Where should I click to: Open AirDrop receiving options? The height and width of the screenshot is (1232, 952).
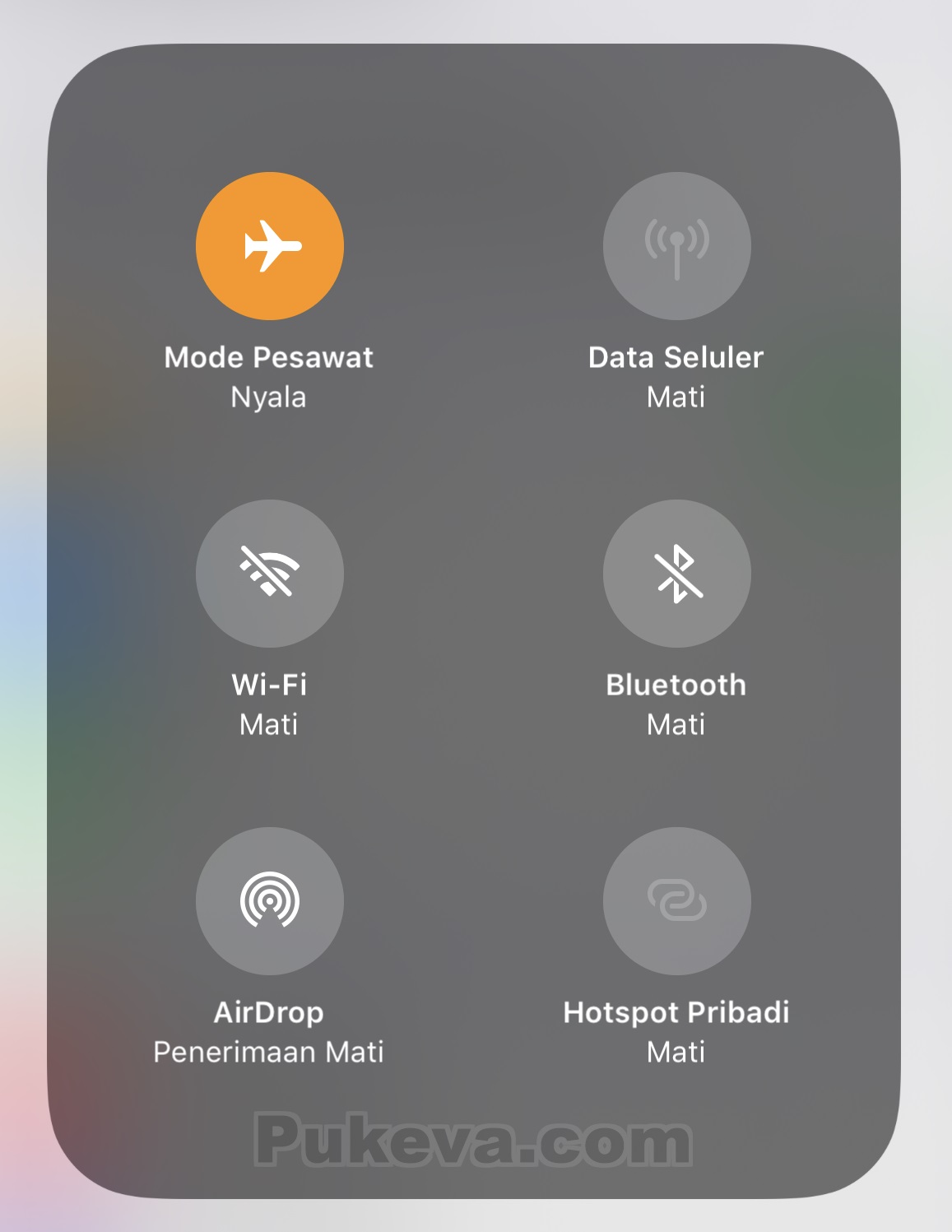click(270, 901)
